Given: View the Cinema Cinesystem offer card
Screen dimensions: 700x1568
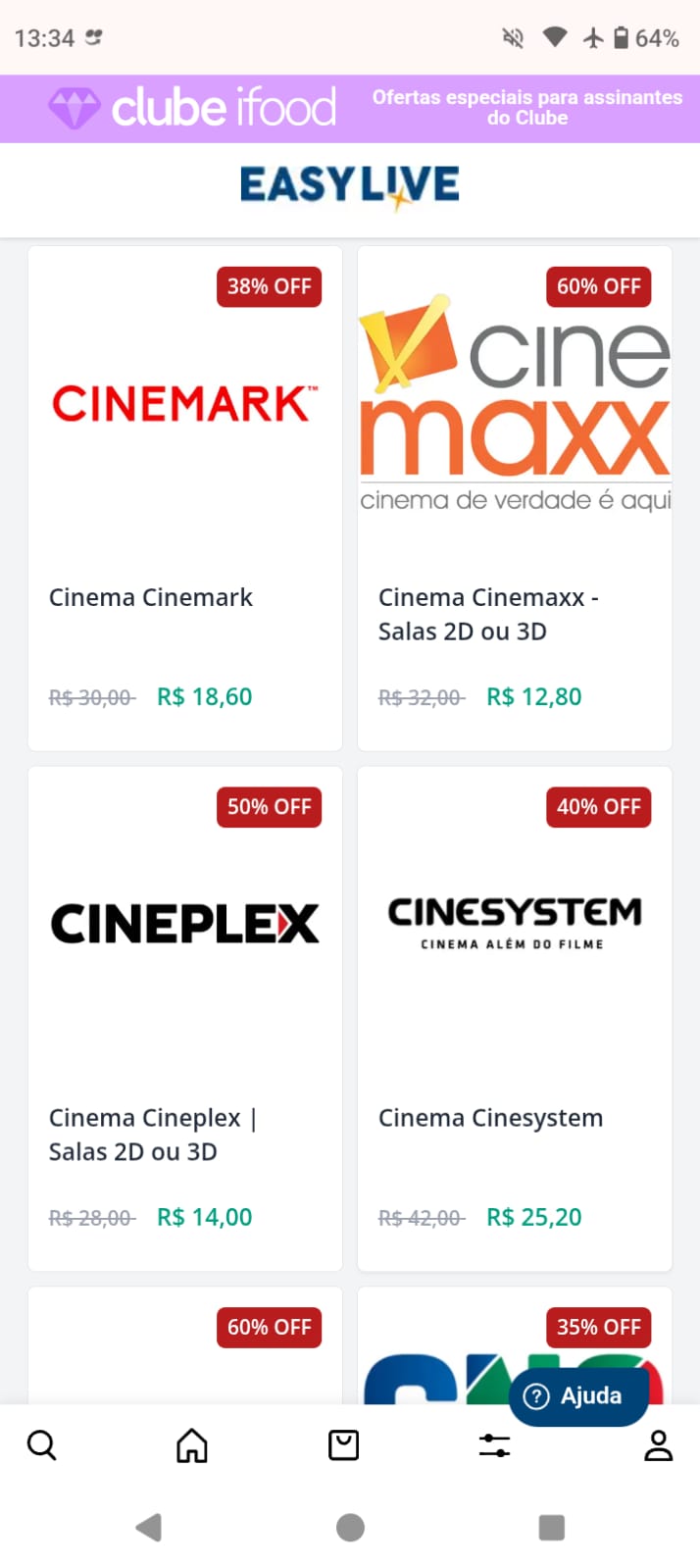Looking at the screenshot, I should (514, 1018).
